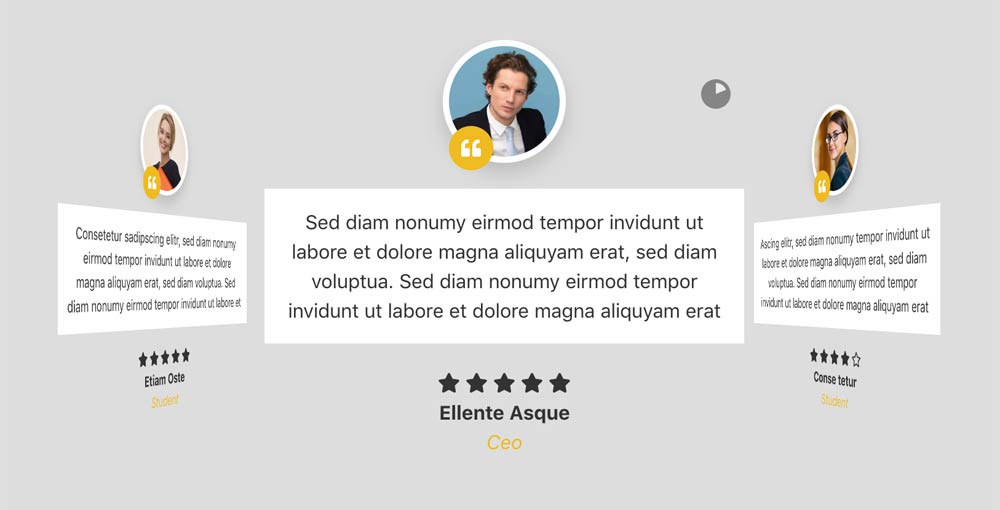Tap Ellente Asque's testimonial card

(504, 266)
